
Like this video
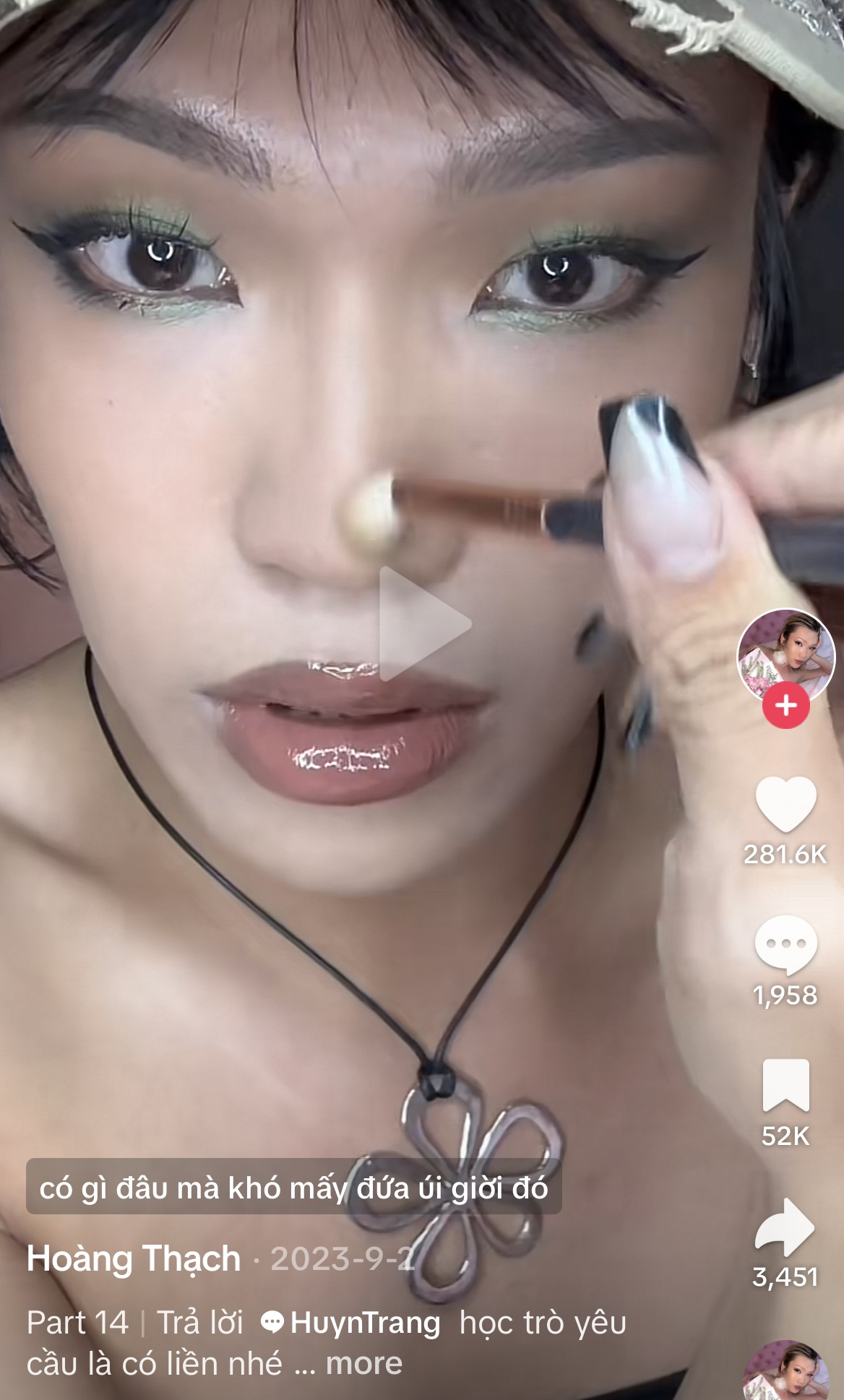[785, 804]
